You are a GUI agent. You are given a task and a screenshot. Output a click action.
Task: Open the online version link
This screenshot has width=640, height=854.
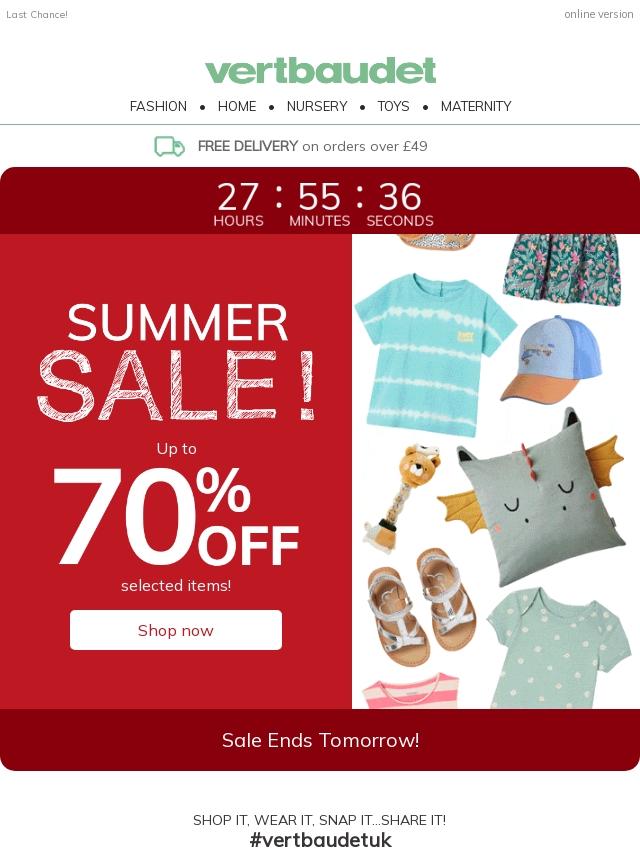[x=598, y=14]
